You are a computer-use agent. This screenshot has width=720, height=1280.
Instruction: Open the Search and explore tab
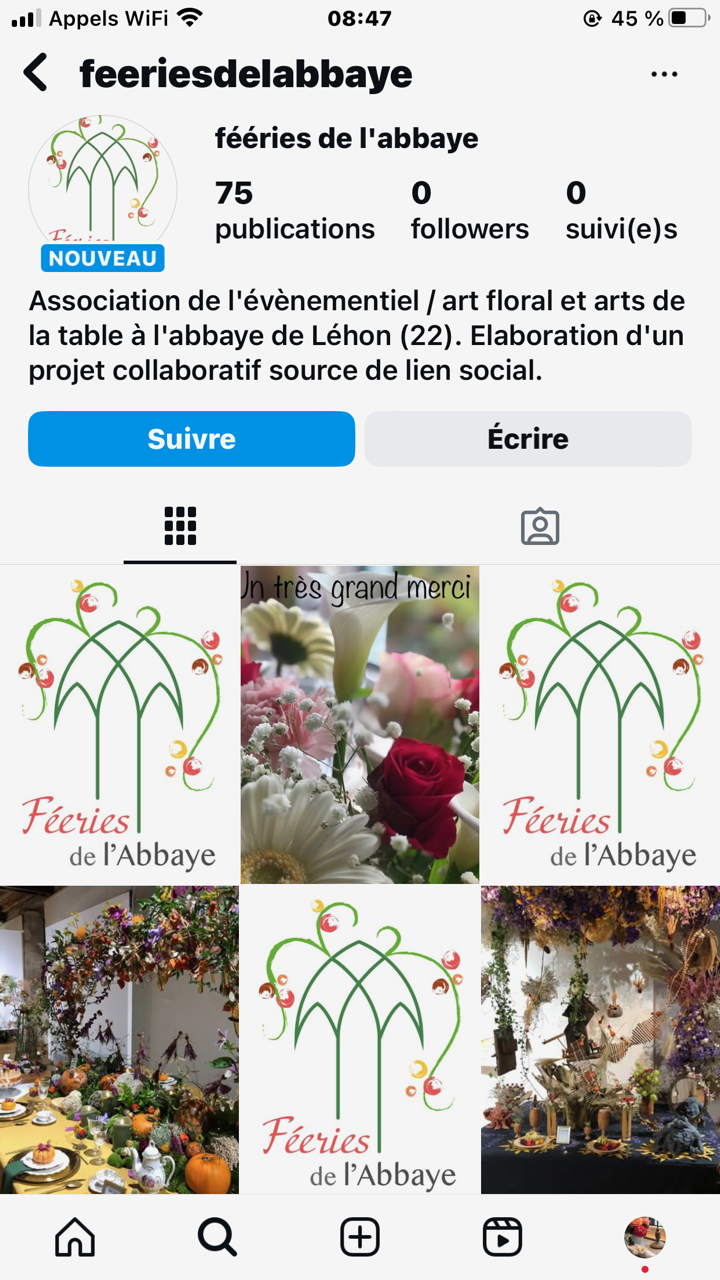coord(217,1238)
